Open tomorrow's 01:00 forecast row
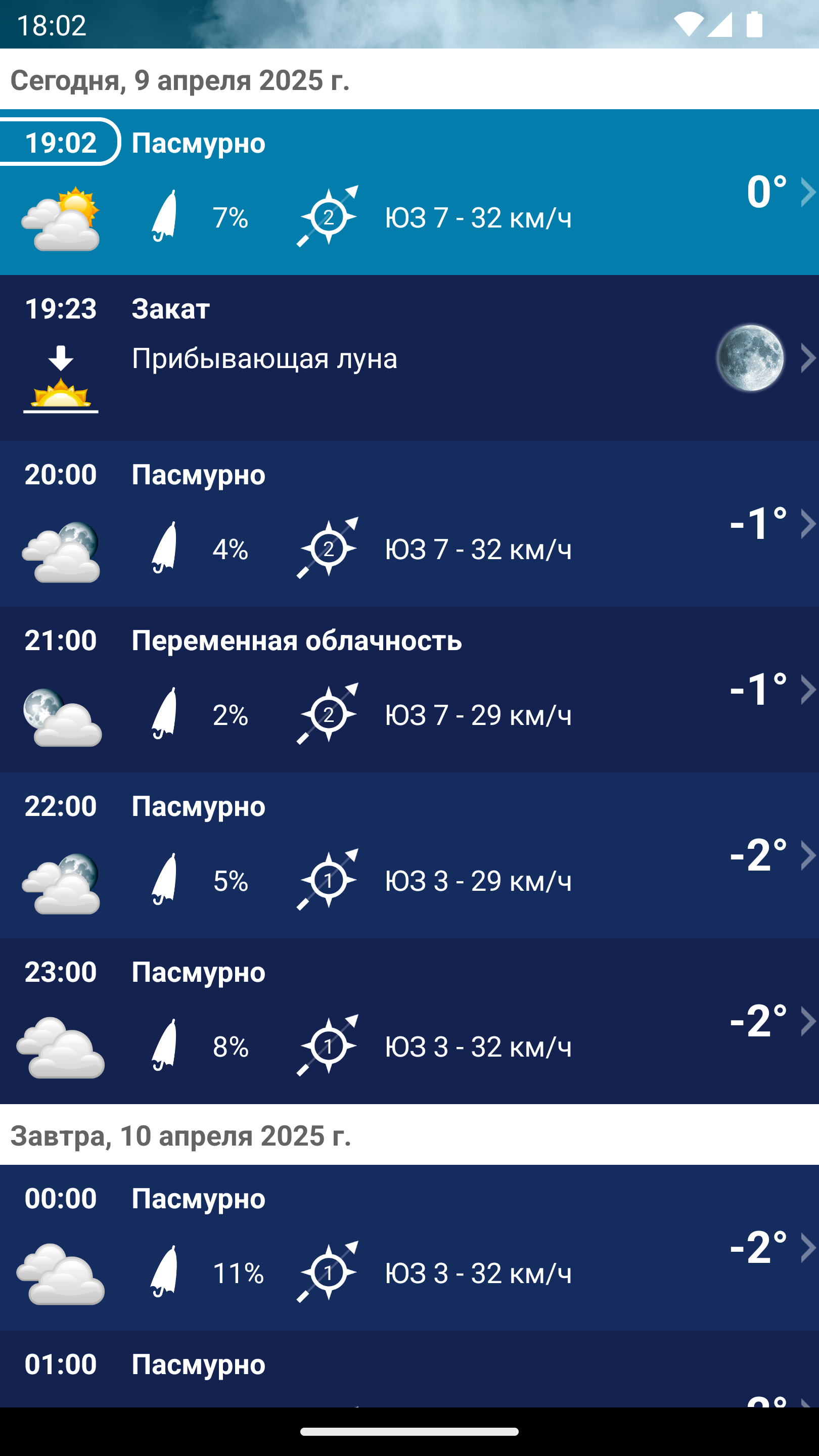Viewport: 819px width, 1456px height. click(x=409, y=1369)
